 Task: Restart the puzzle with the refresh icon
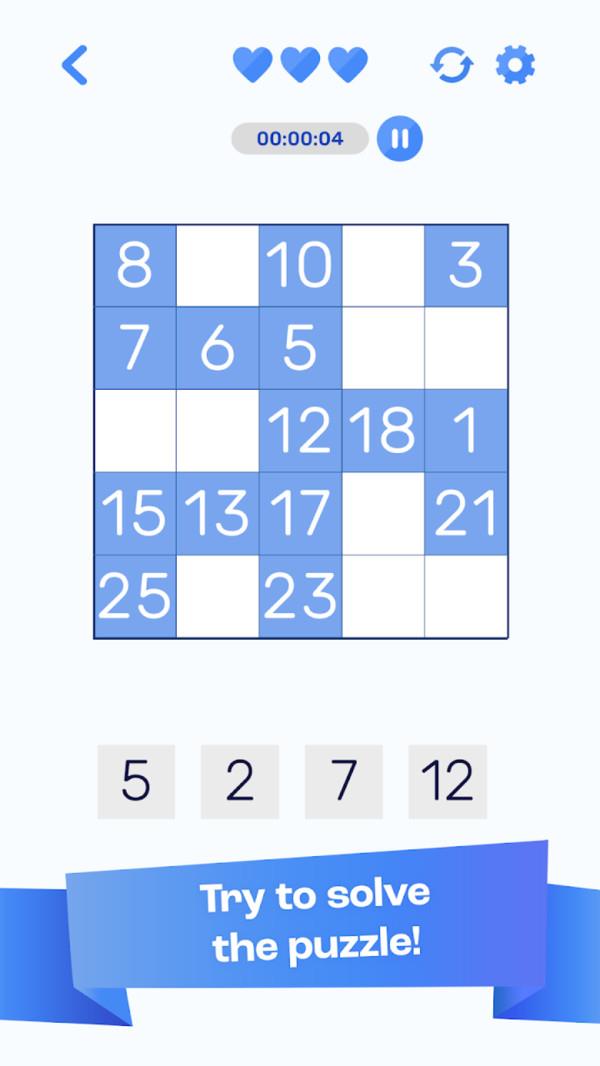click(452, 65)
